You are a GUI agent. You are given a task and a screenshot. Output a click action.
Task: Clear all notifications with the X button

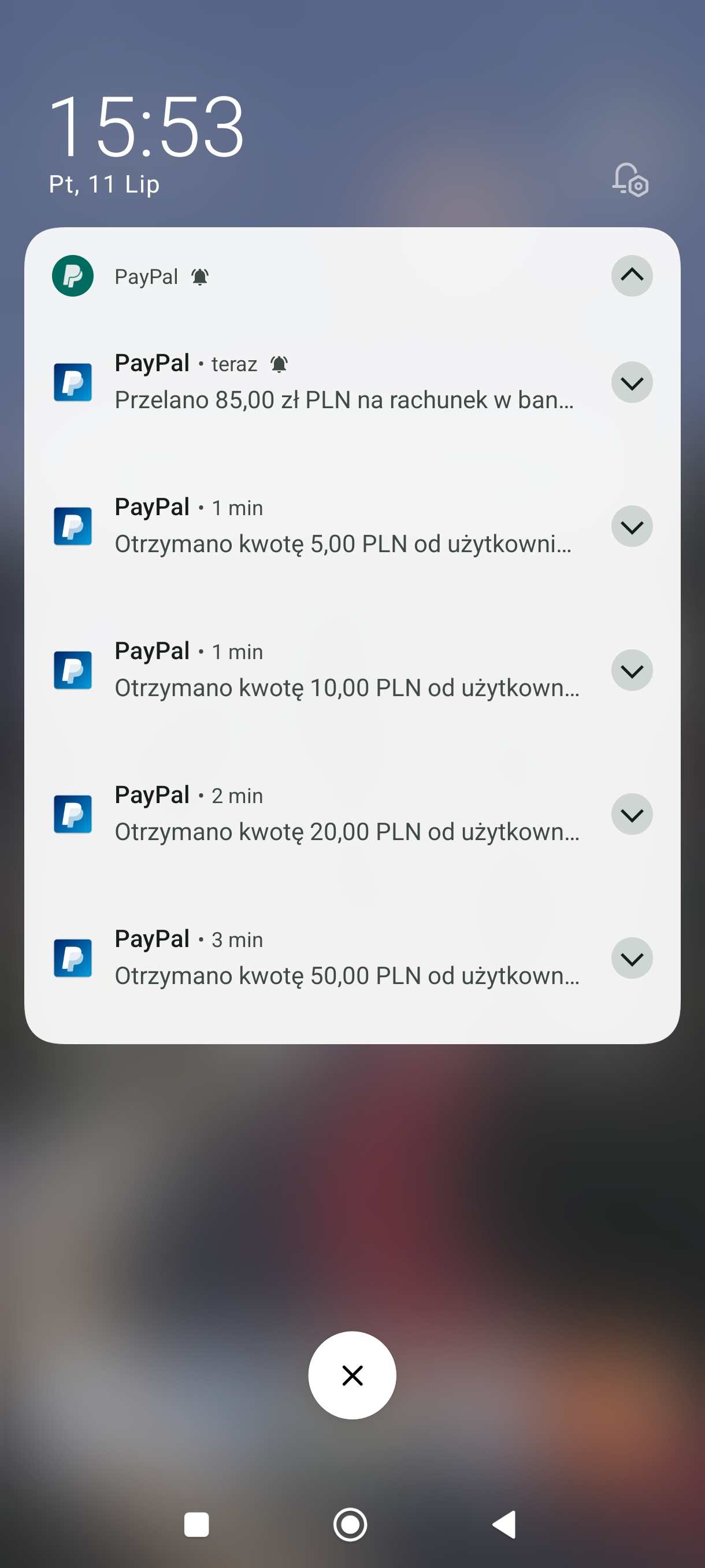352,1375
